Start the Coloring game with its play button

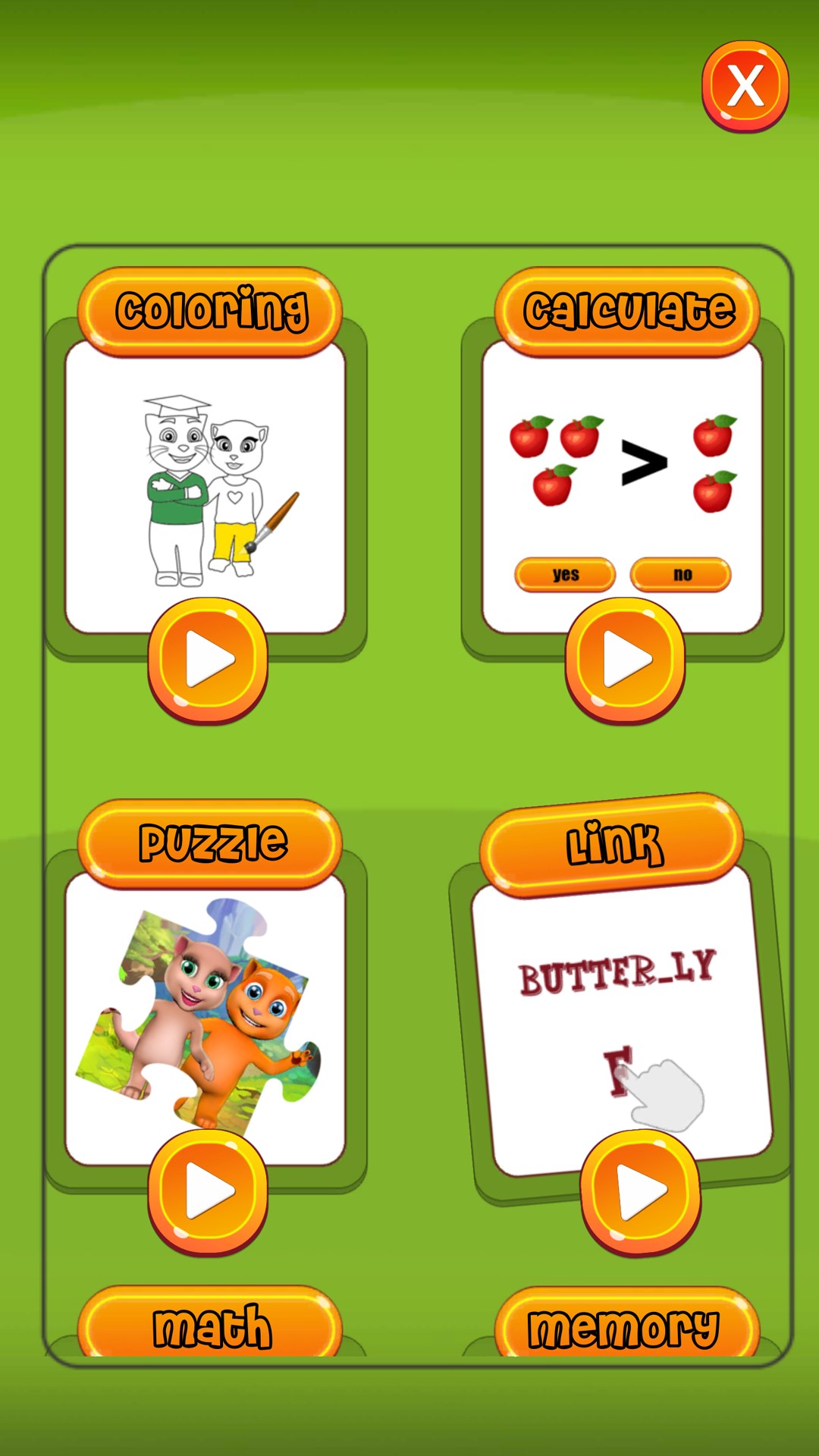(208, 659)
